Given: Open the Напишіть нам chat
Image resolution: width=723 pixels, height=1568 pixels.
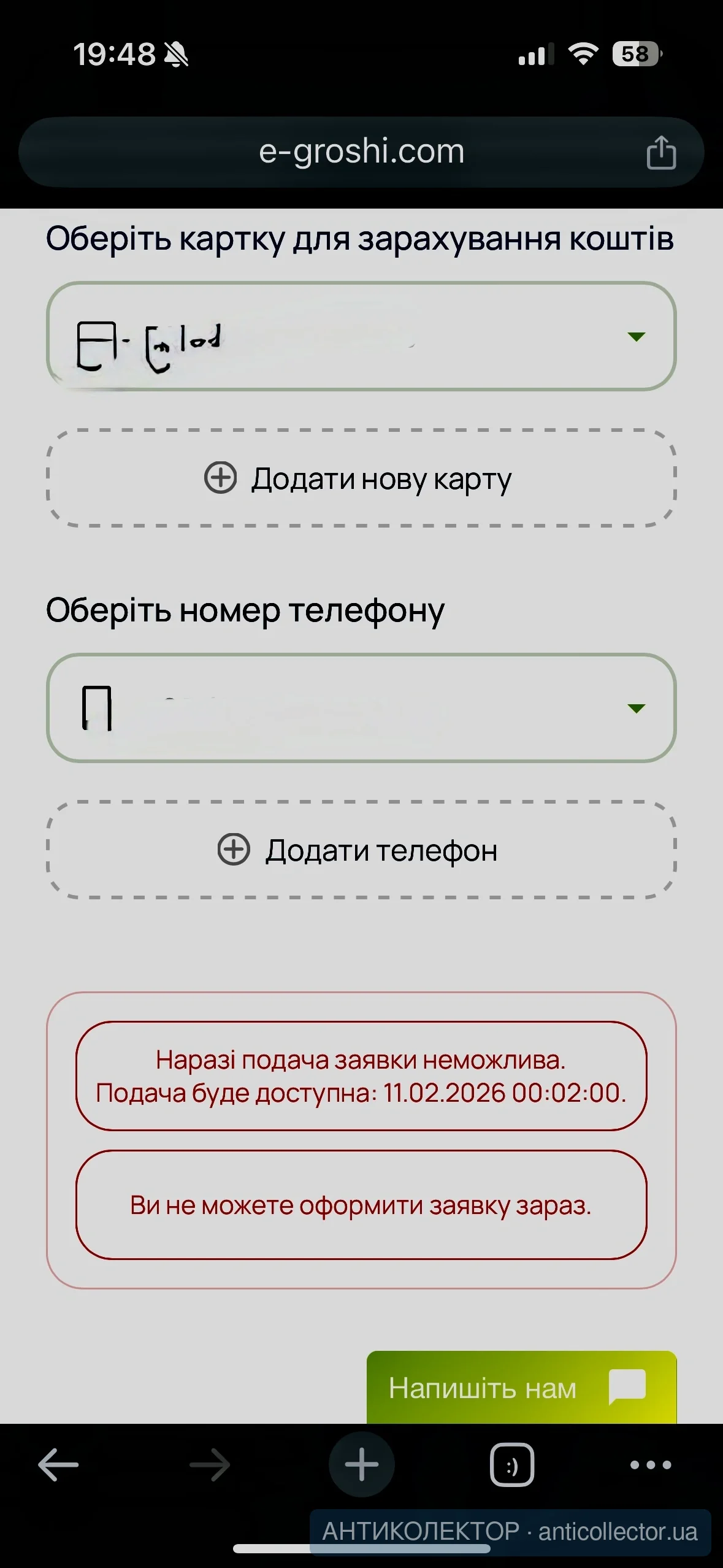Looking at the screenshot, I should click(521, 1388).
